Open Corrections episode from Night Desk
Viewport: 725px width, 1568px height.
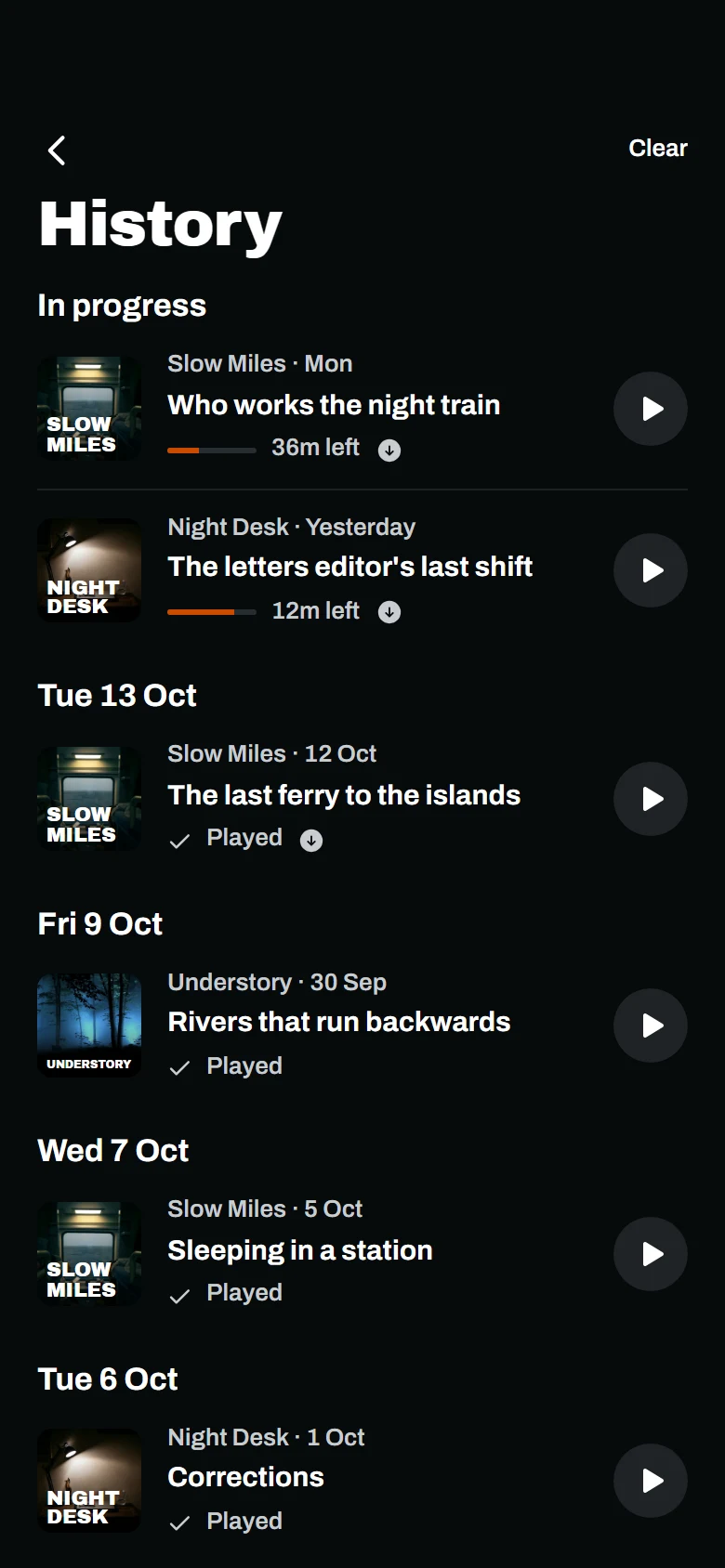tap(245, 1477)
